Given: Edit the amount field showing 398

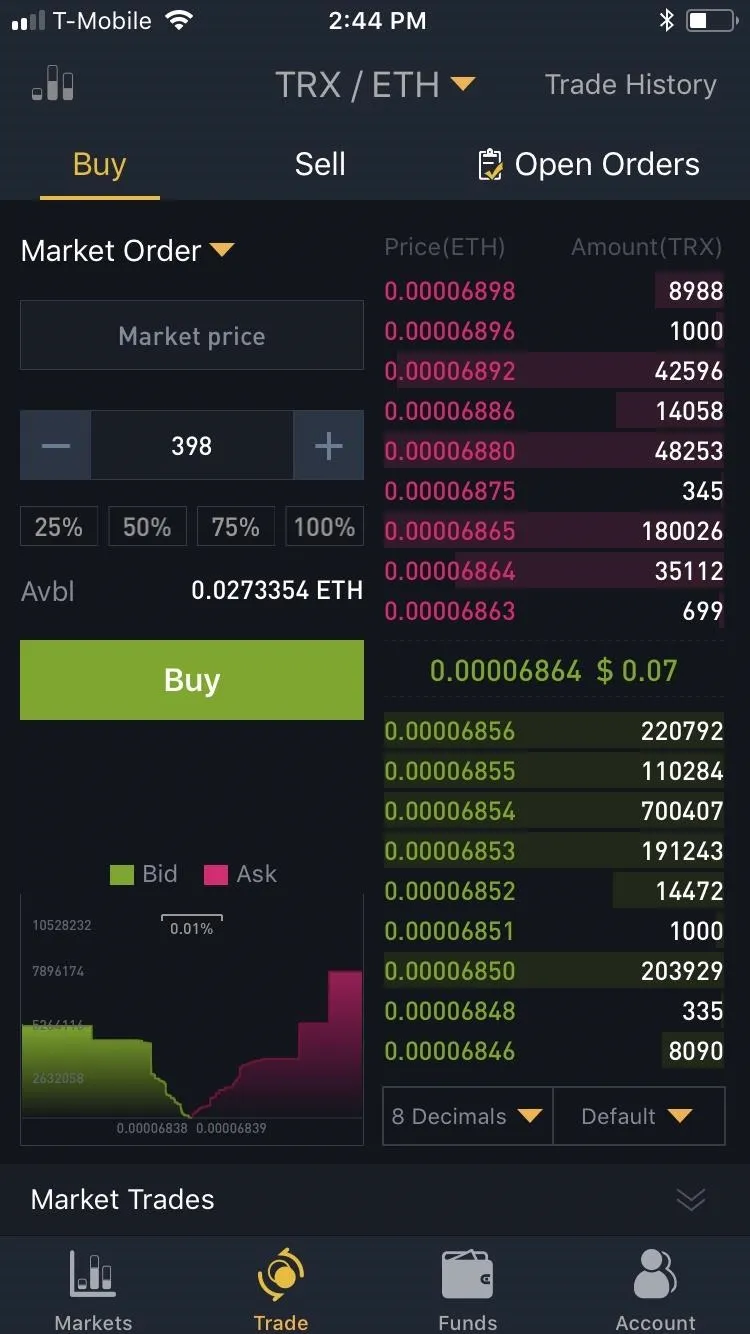Looking at the screenshot, I should click(192, 446).
